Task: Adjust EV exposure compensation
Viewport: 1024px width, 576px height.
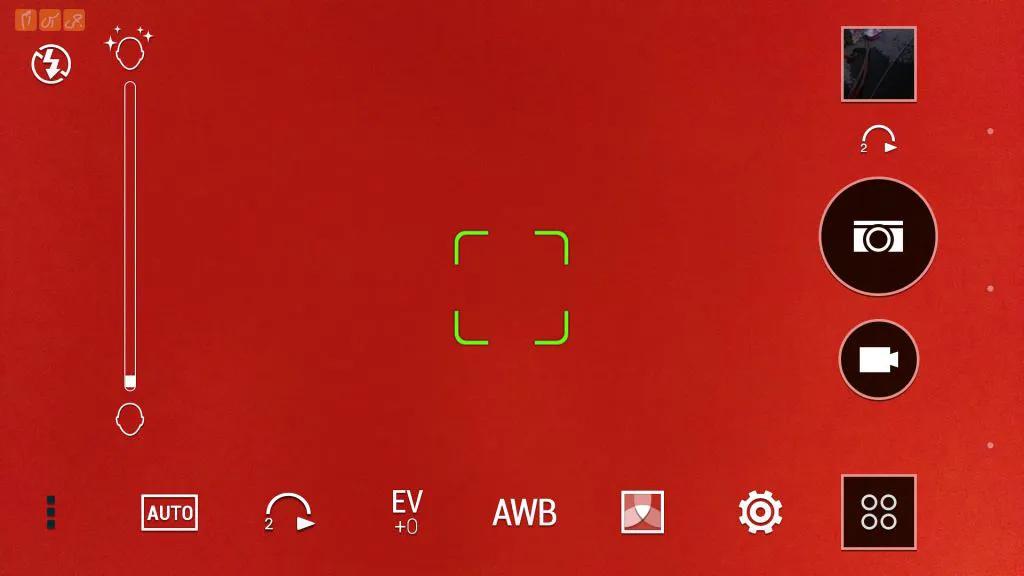Action: pyautogui.click(x=406, y=512)
